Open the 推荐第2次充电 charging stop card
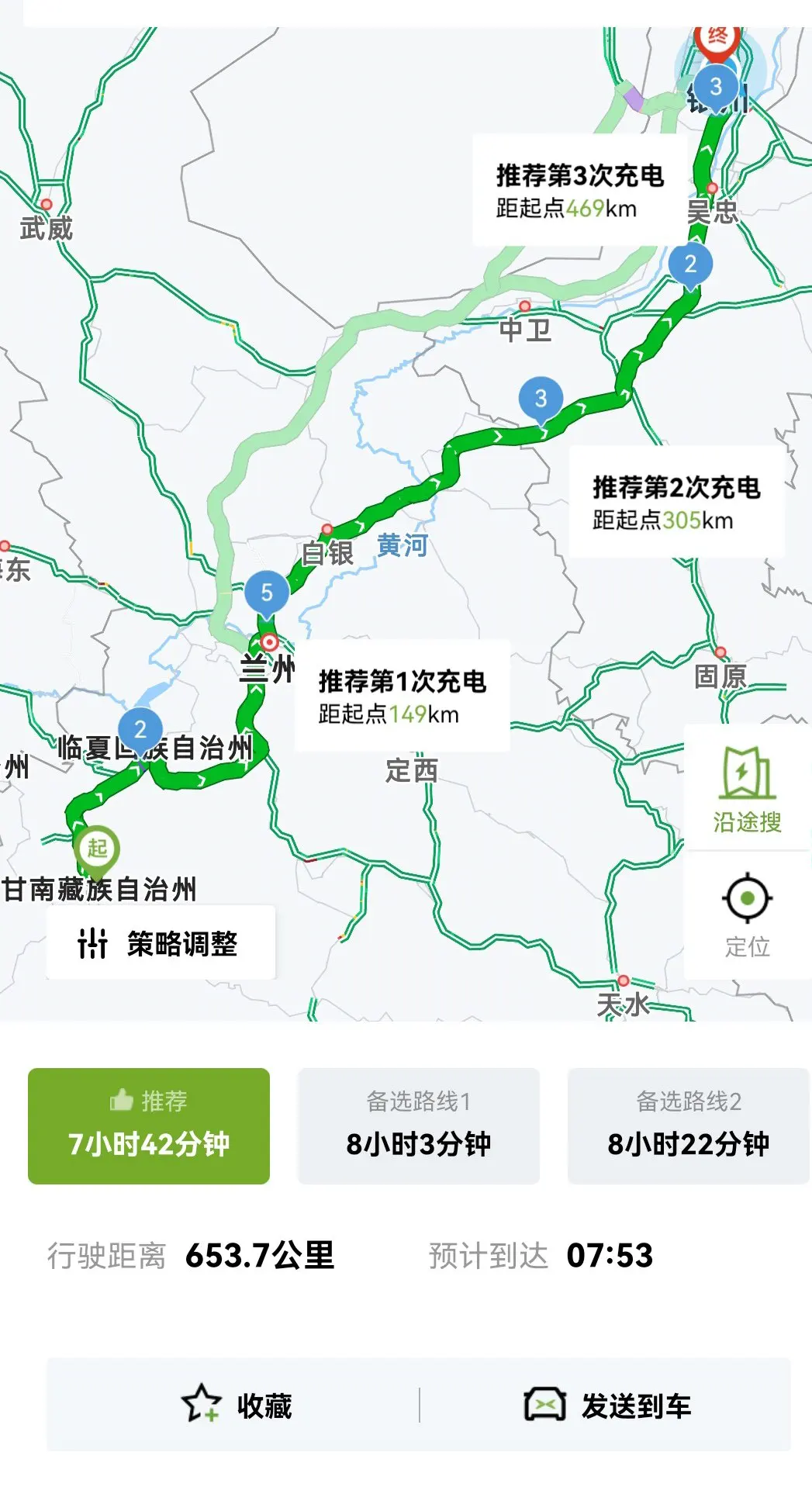Screen dimensions: 812x1504 coord(676,502)
